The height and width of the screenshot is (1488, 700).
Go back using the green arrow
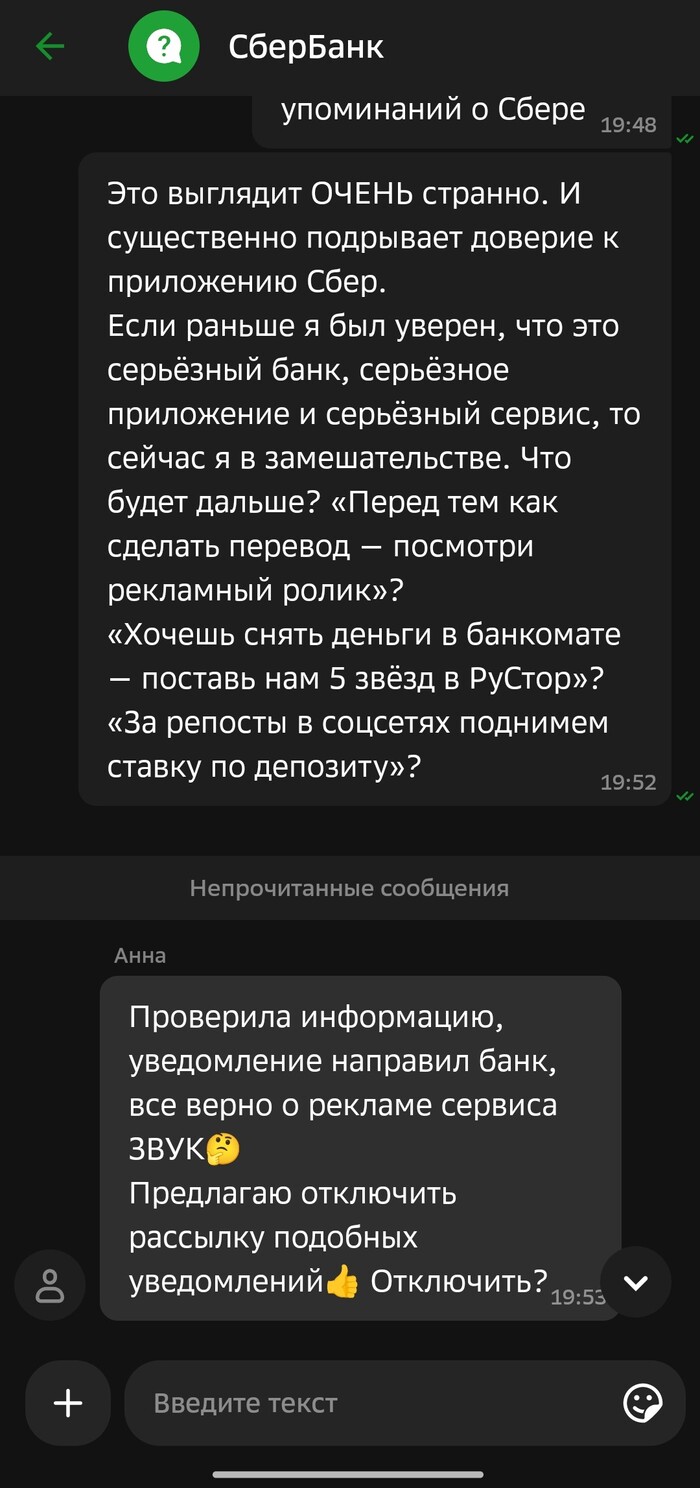click(49, 46)
